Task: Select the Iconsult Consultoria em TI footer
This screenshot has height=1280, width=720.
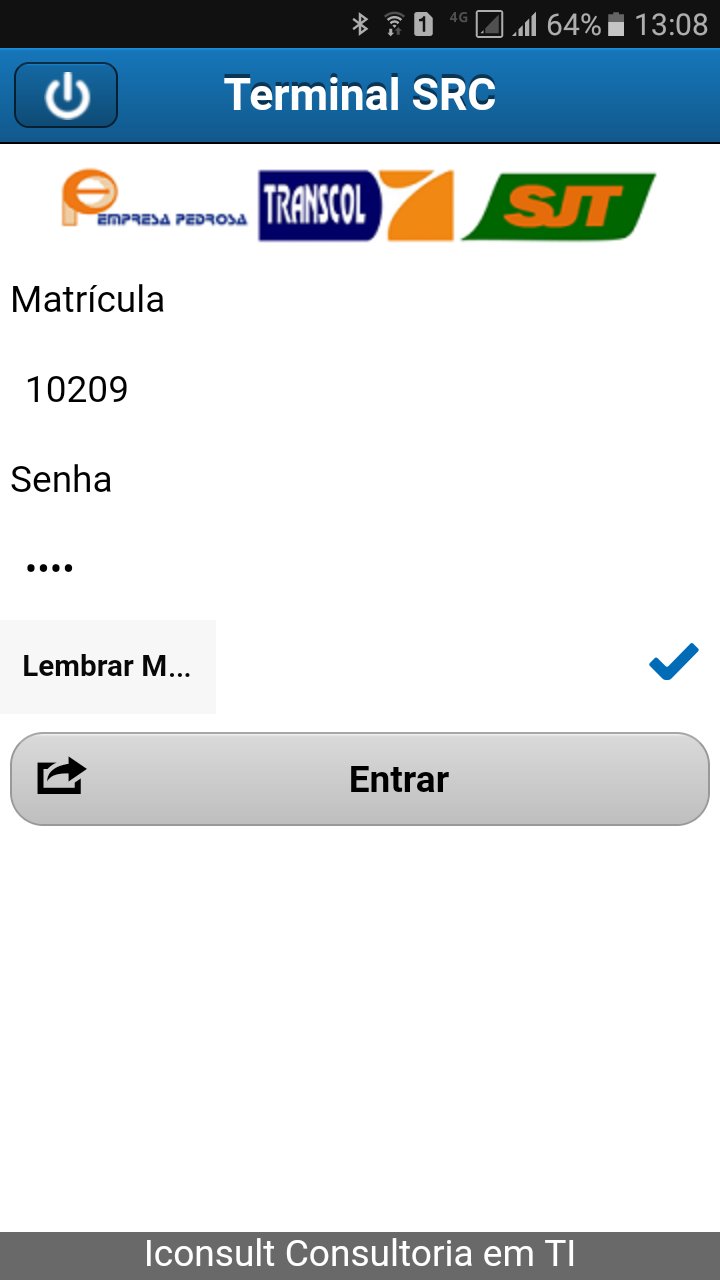Action: pyautogui.click(x=360, y=1253)
